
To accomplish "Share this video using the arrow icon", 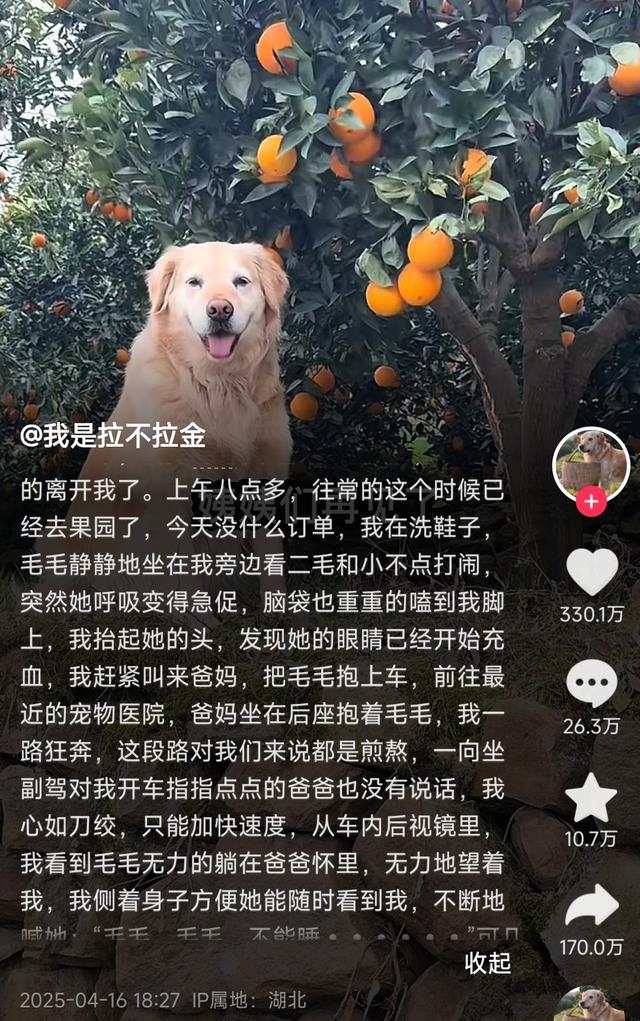I will point(591,905).
